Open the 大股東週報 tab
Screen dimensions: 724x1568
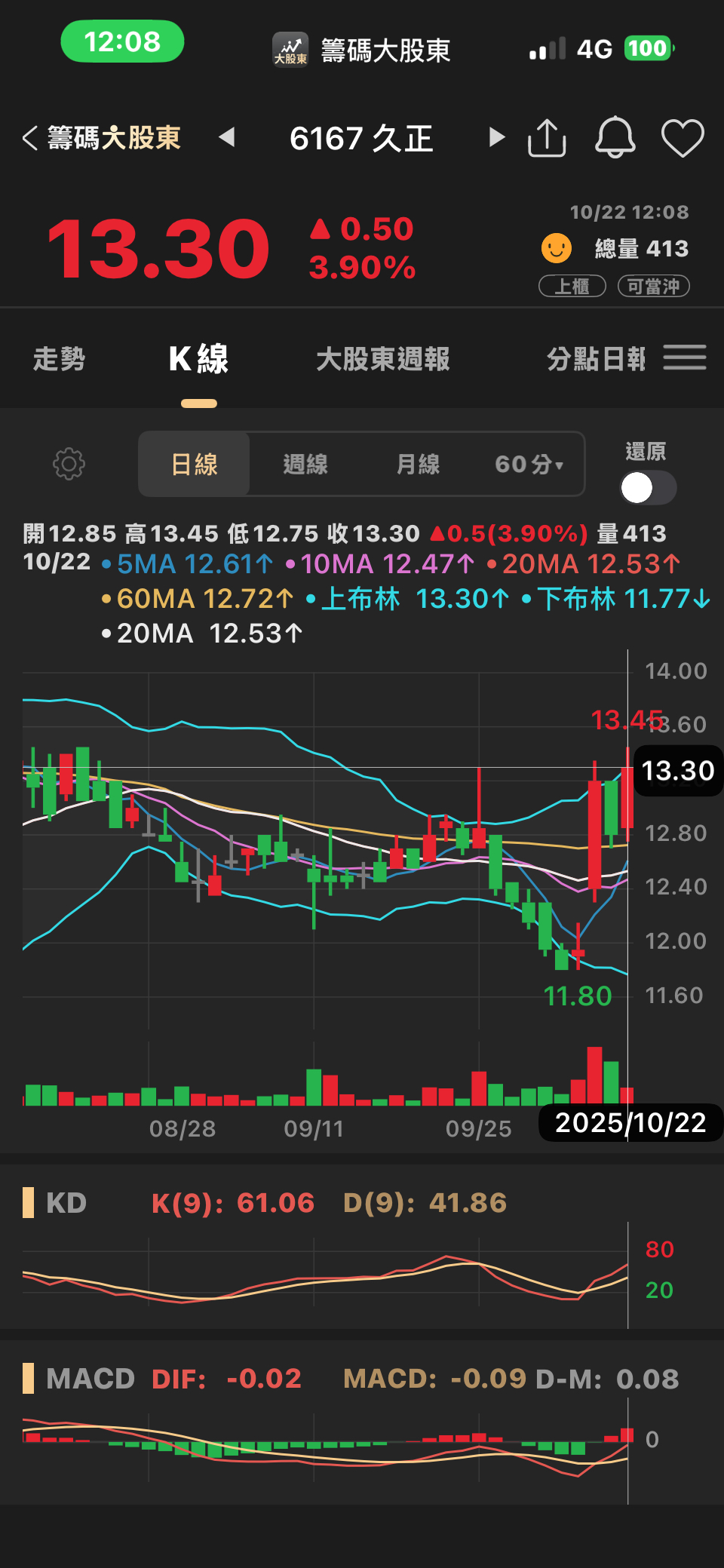(383, 359)
